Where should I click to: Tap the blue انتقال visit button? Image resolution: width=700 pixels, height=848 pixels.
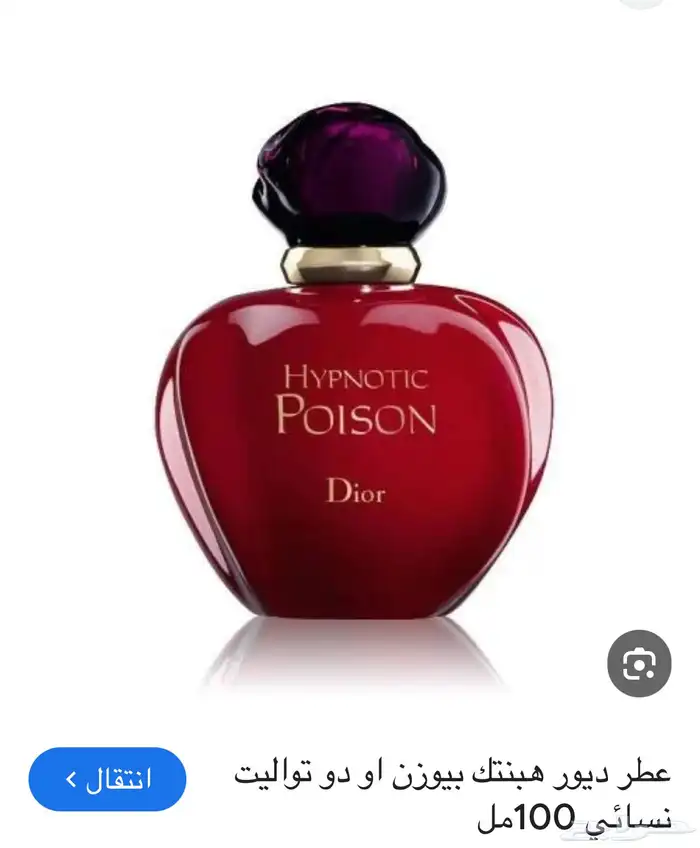tap(108, 778)
